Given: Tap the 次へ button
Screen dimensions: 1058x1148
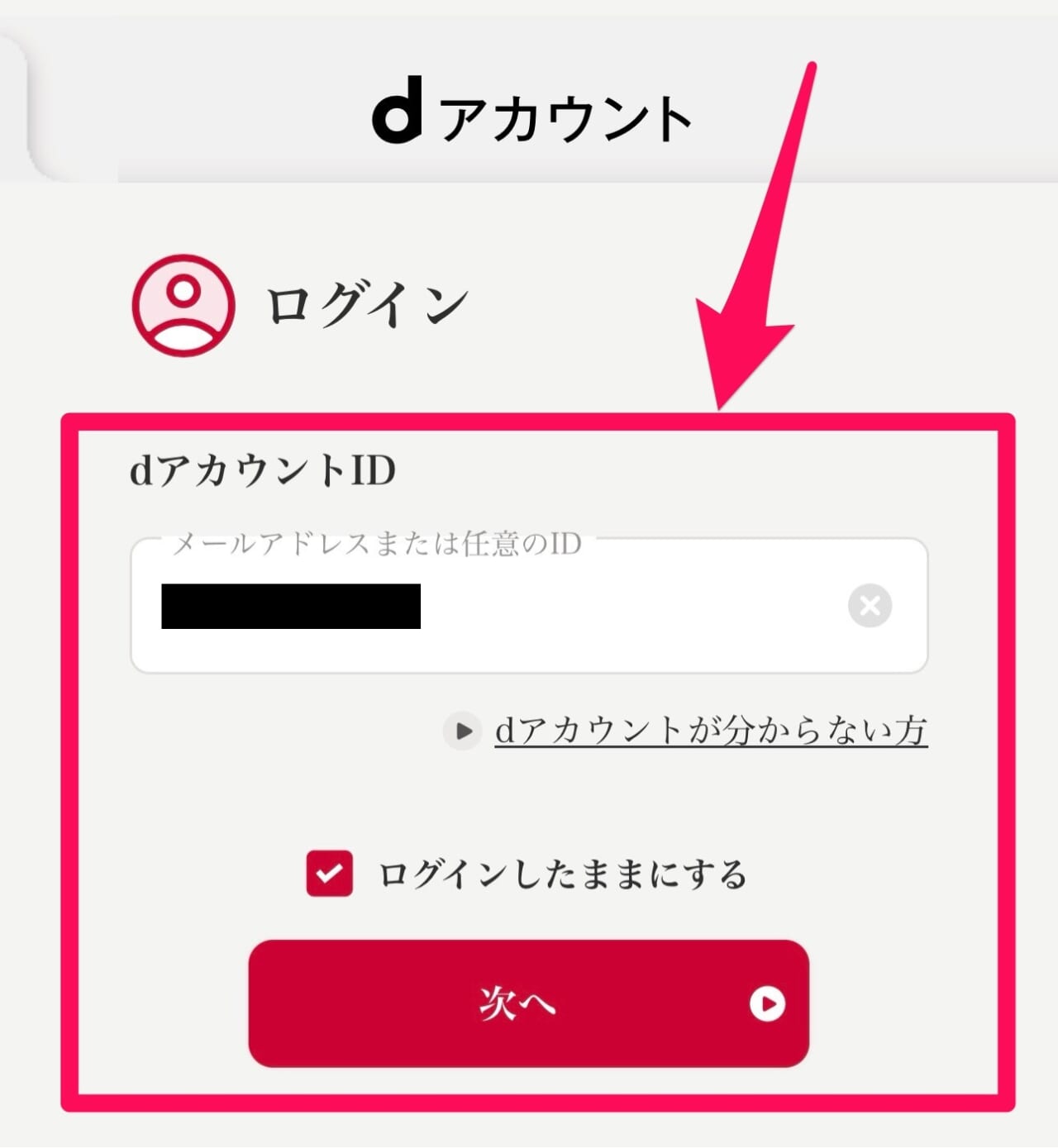Looking at the screenshot, I should [x=528, y=1003].
